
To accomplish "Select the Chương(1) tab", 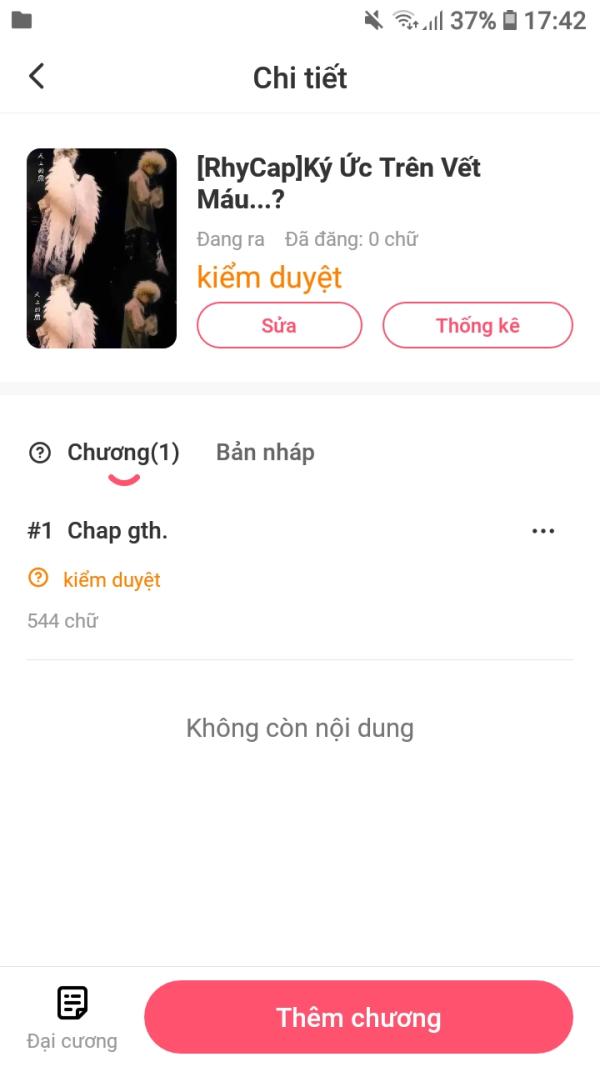I will pos(123,453).
